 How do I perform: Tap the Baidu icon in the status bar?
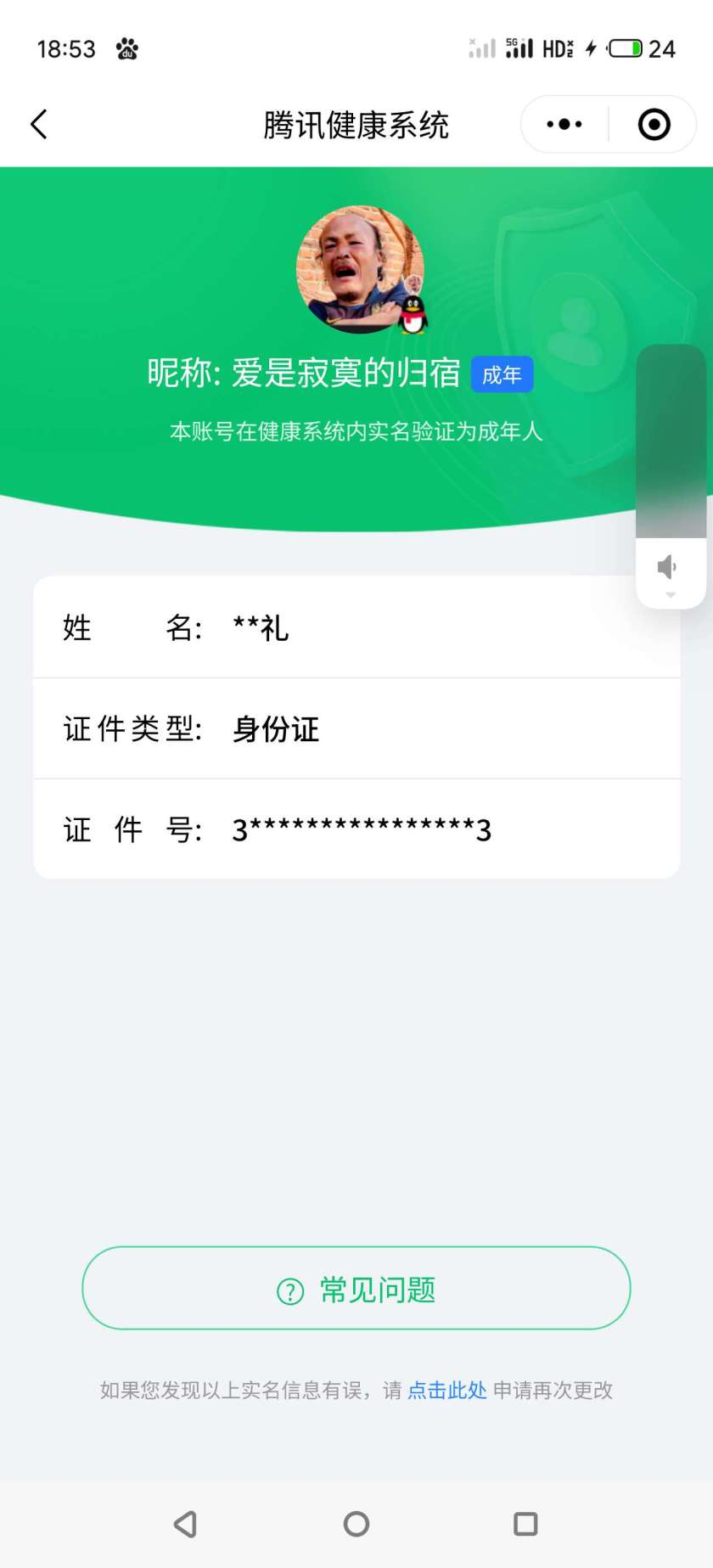(126, 48)
